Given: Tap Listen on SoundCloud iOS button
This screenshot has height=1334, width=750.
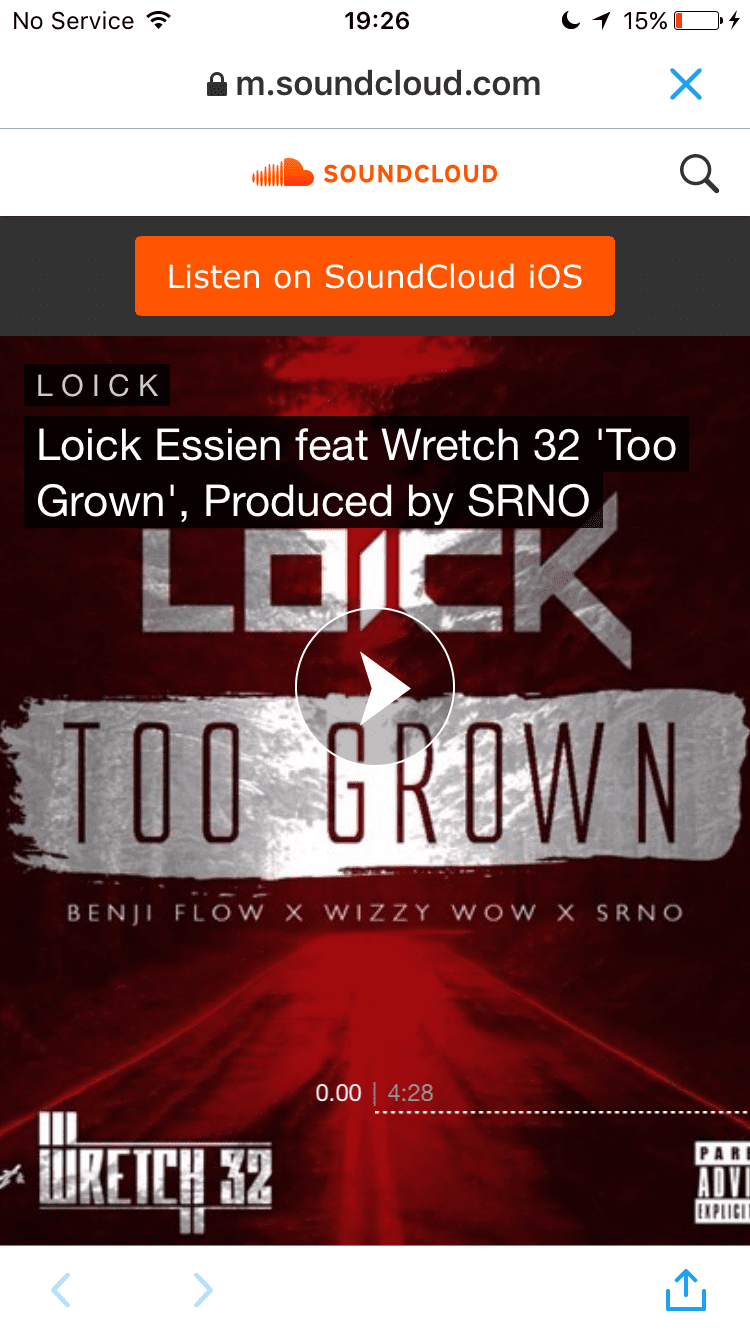Looking at the screenshot, I should [x=375, y=276].
